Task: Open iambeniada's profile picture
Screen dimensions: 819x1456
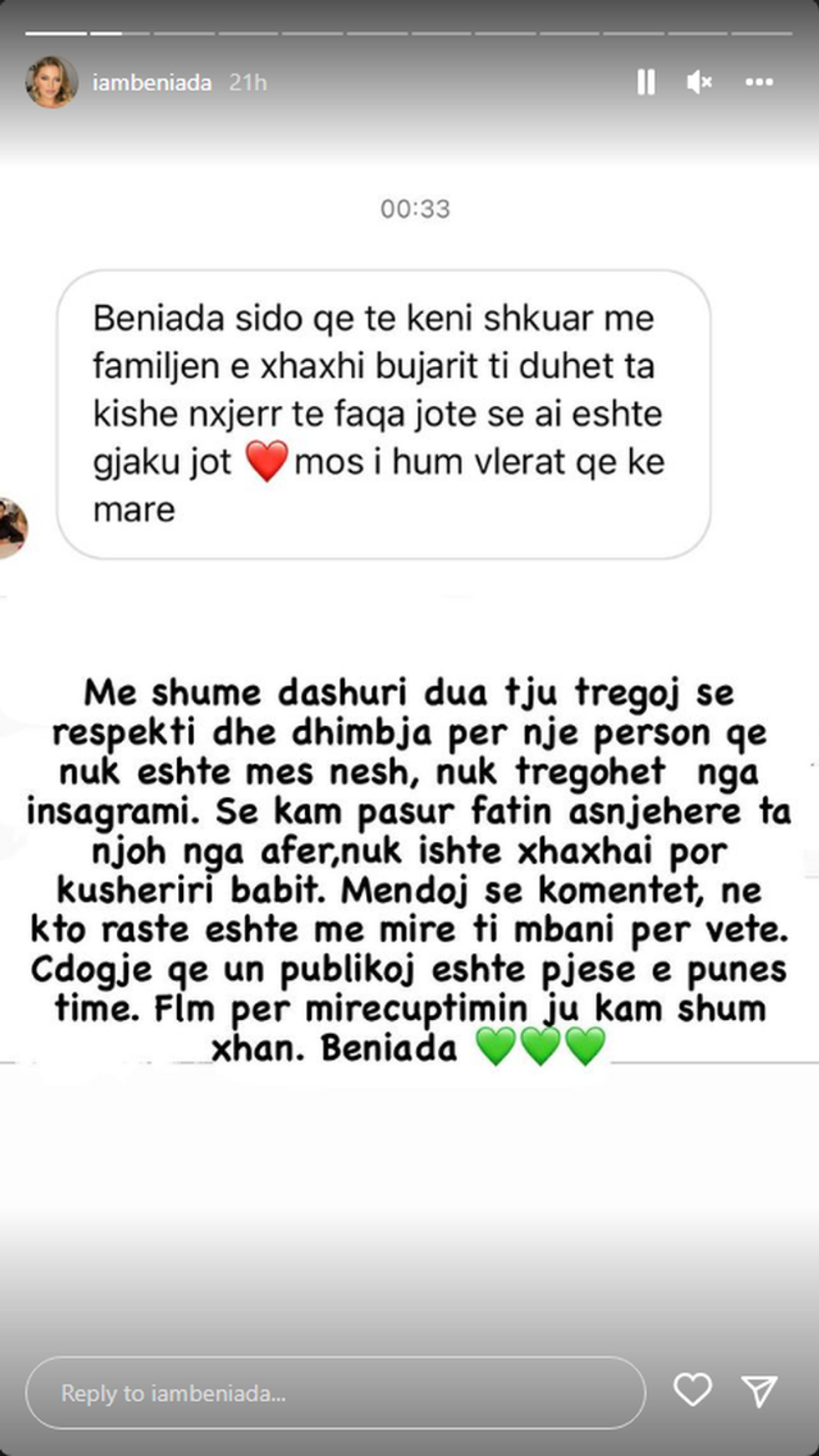Action: pyautogui.click(x=52, y=82)
